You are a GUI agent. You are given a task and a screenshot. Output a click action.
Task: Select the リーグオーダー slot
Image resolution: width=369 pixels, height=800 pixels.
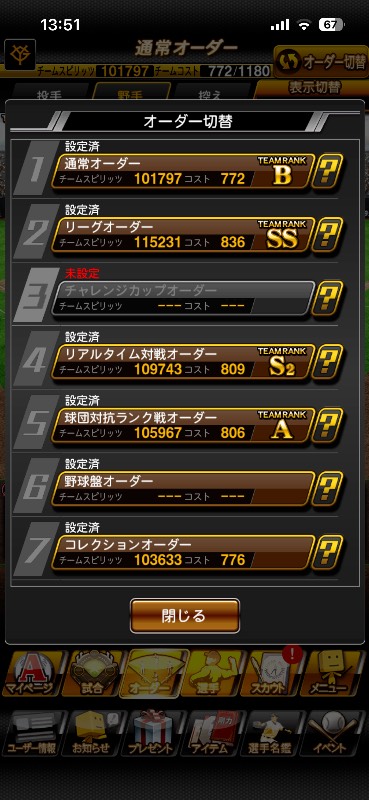click(183, 235)
